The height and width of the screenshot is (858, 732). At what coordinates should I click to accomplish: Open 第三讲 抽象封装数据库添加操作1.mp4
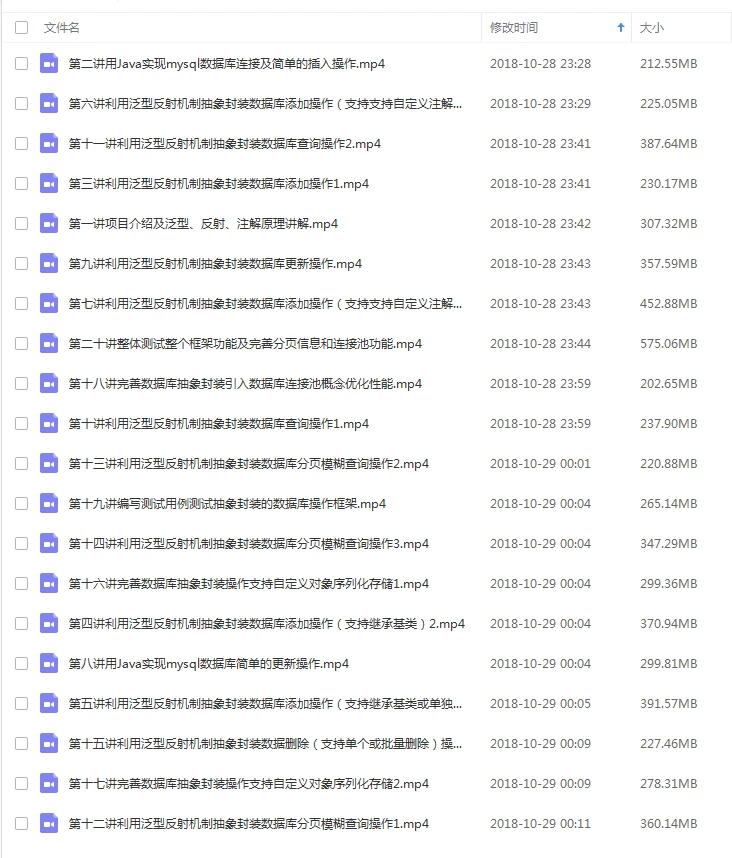click(218, 184)
